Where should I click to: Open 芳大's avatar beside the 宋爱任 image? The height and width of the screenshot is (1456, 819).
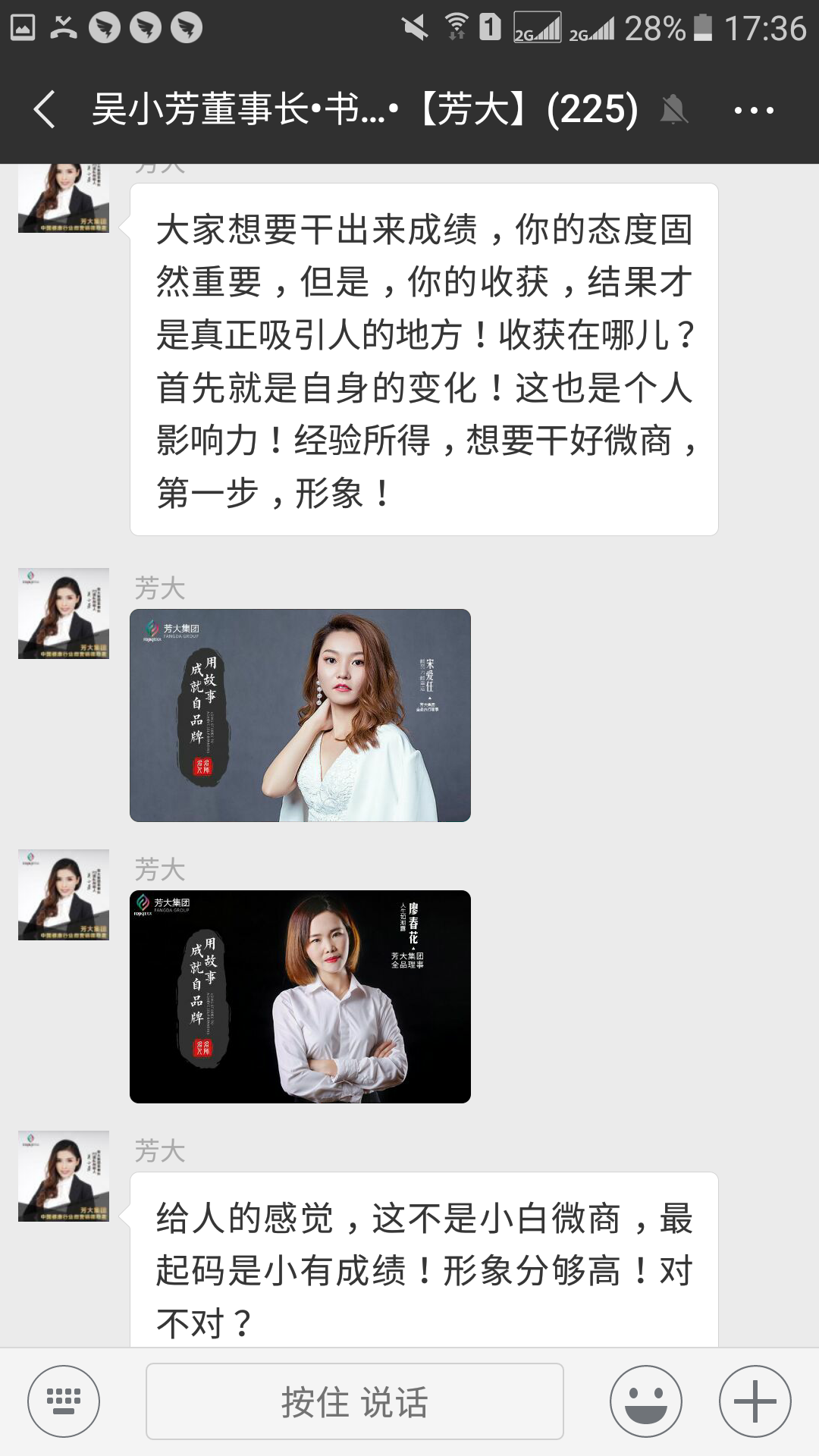(64, 613)
